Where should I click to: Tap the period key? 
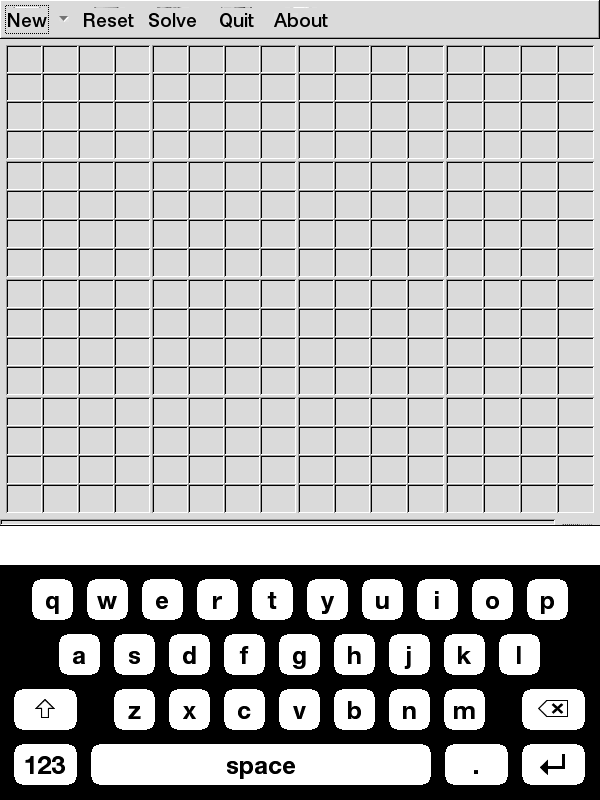[x=476, y=766]
